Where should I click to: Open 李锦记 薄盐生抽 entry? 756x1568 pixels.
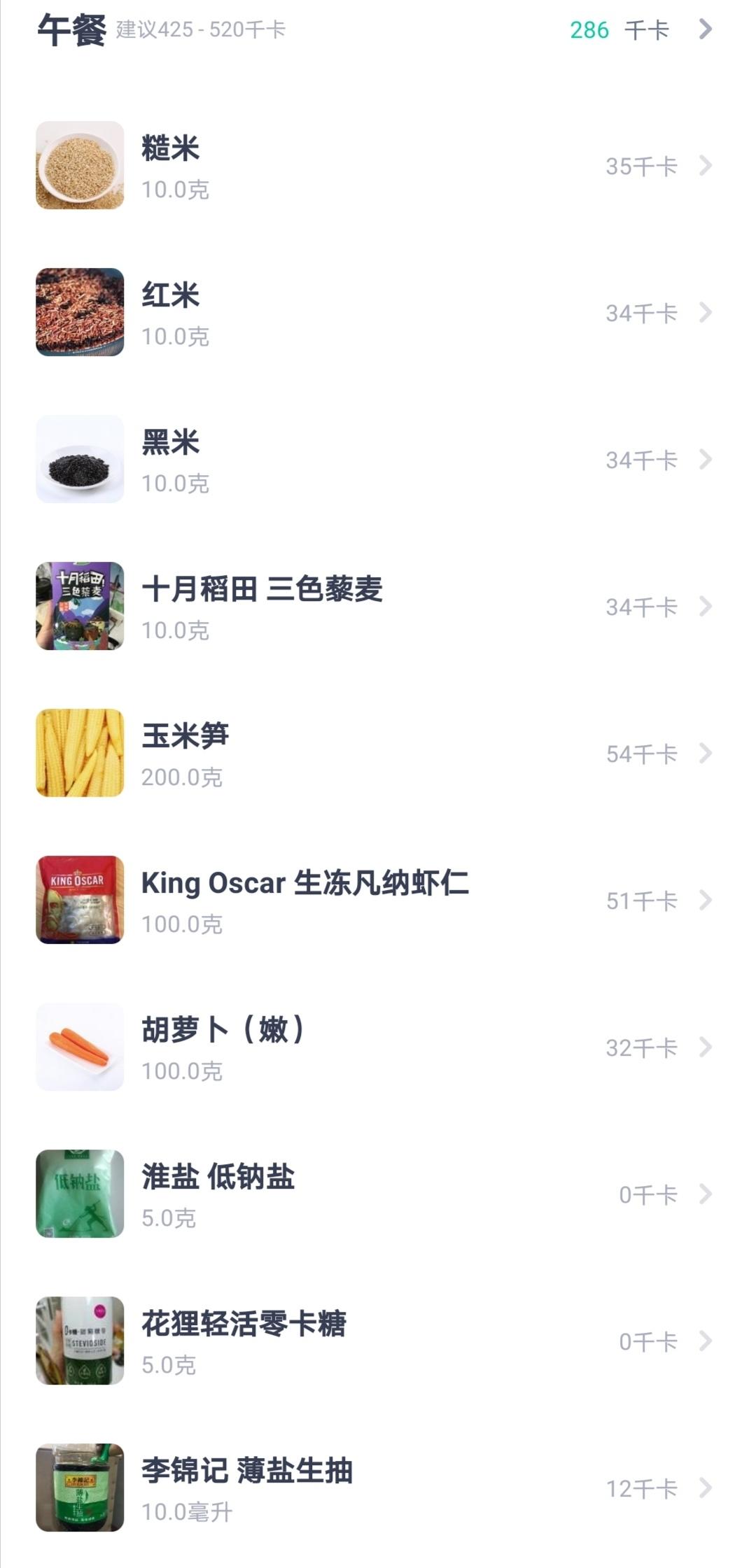tap(378, 1488)
